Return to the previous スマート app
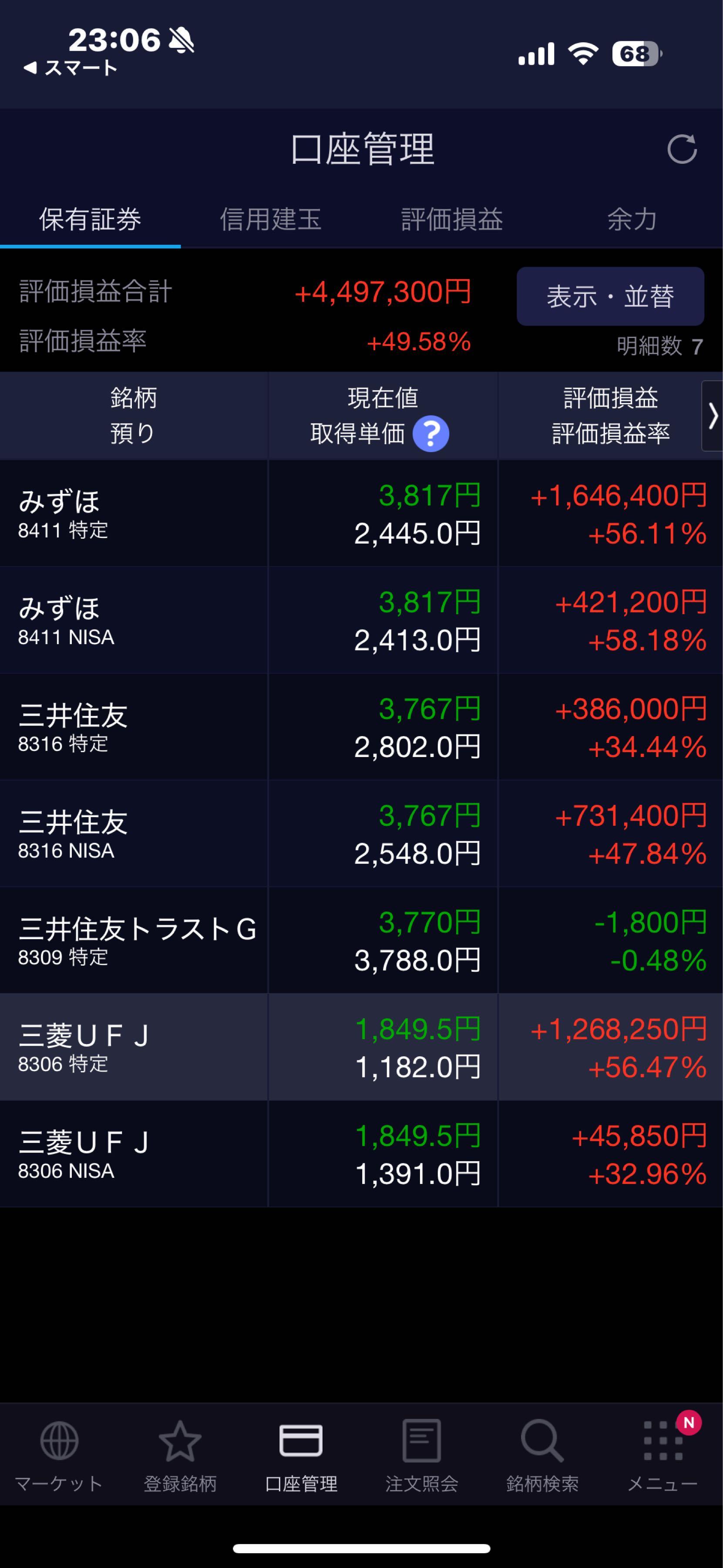 pos(70,68)
